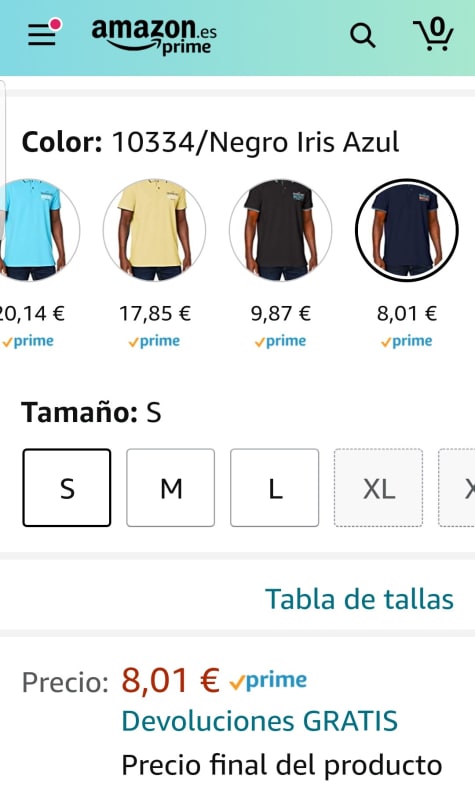Open the search magnifier
475x801 pixels.
click(362, 36)
